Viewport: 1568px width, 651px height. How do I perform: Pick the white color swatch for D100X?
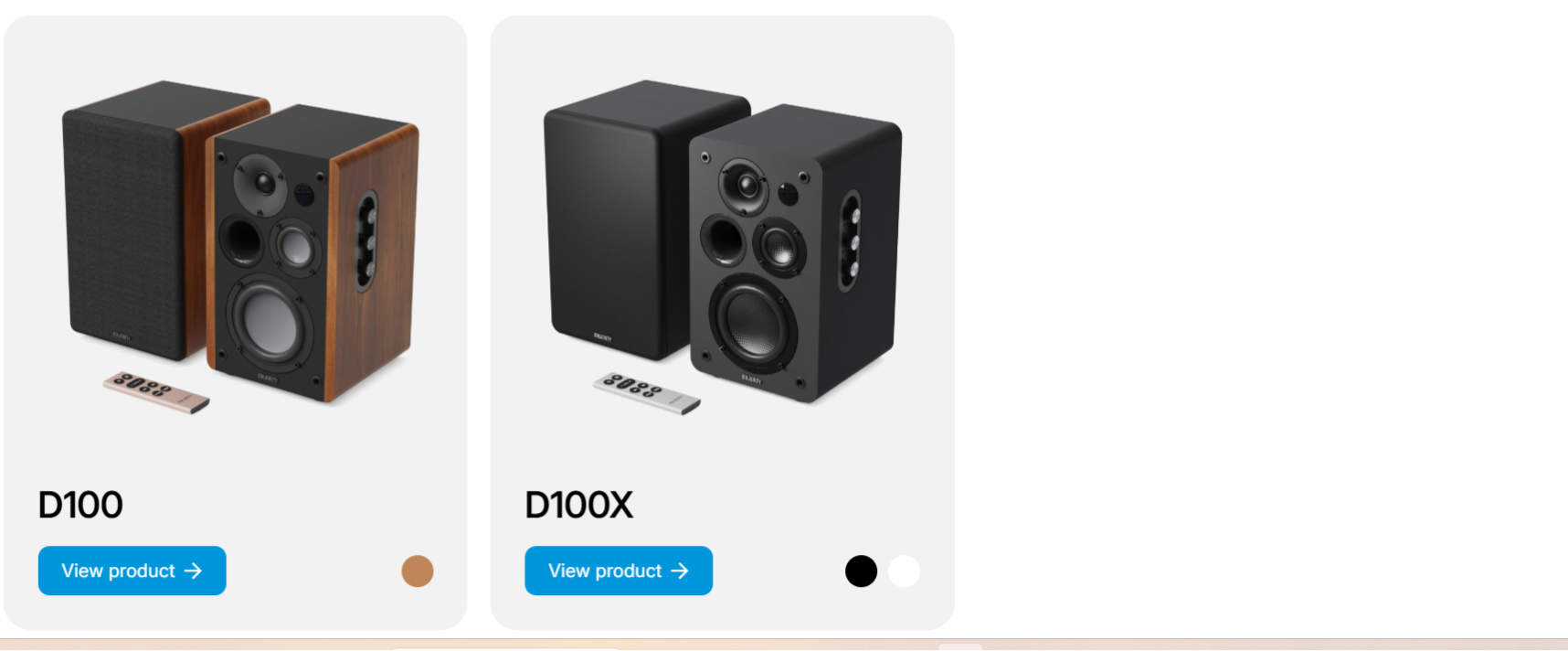pyautogui.click(x=904, y=571)
